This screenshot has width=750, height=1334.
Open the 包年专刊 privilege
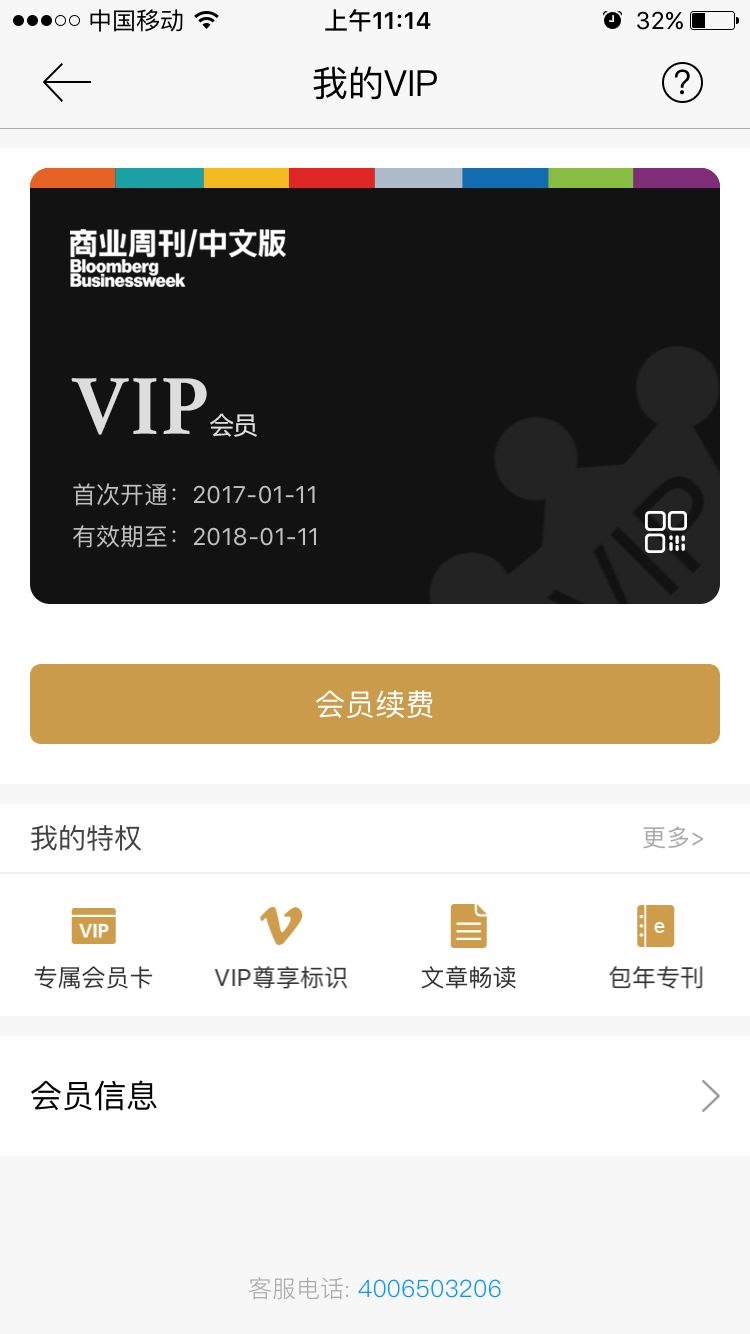pyautogui.click(x=656, y=945)
